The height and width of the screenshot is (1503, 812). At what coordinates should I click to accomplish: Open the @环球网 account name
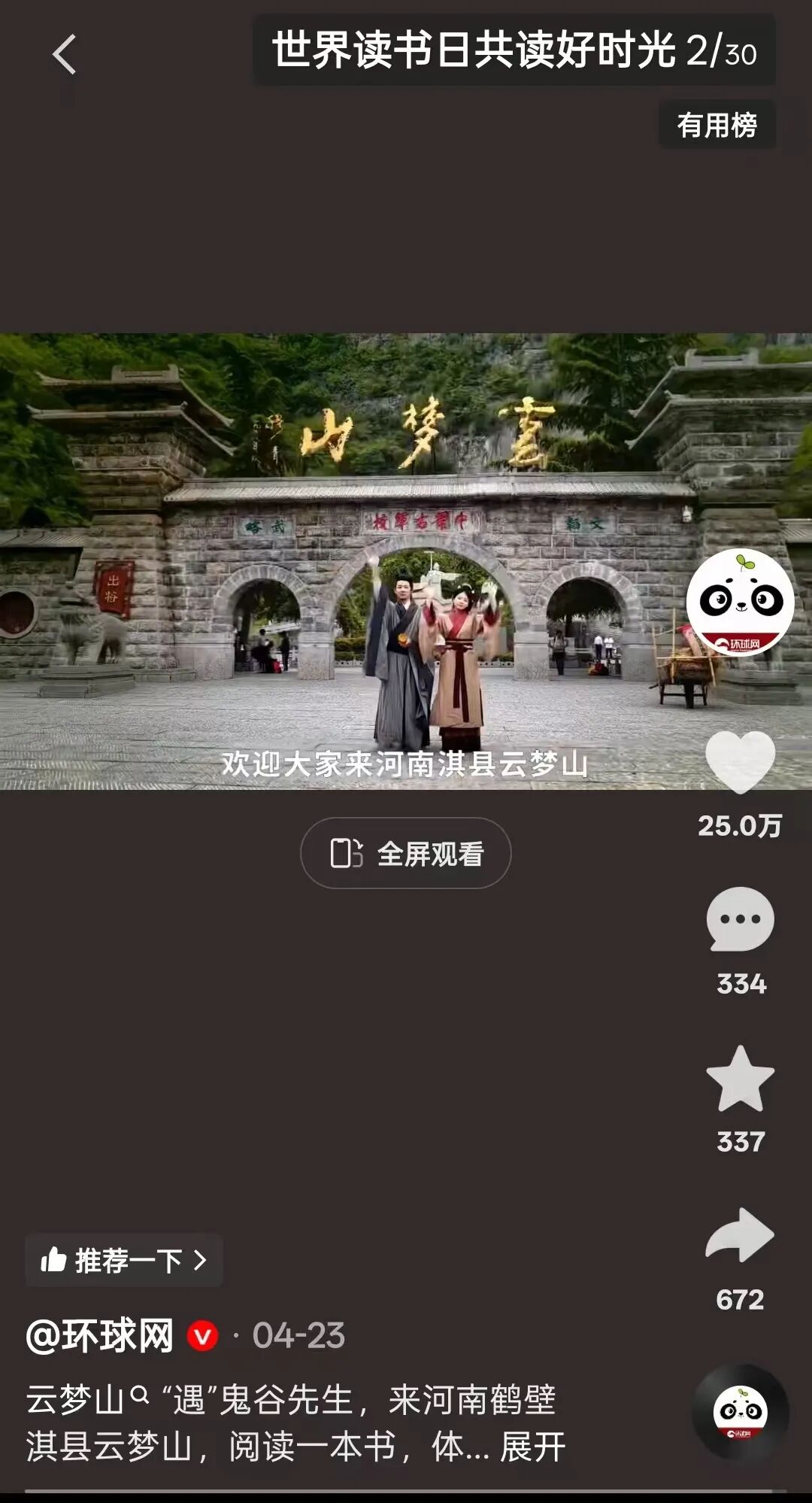[x=100, y=1336]
